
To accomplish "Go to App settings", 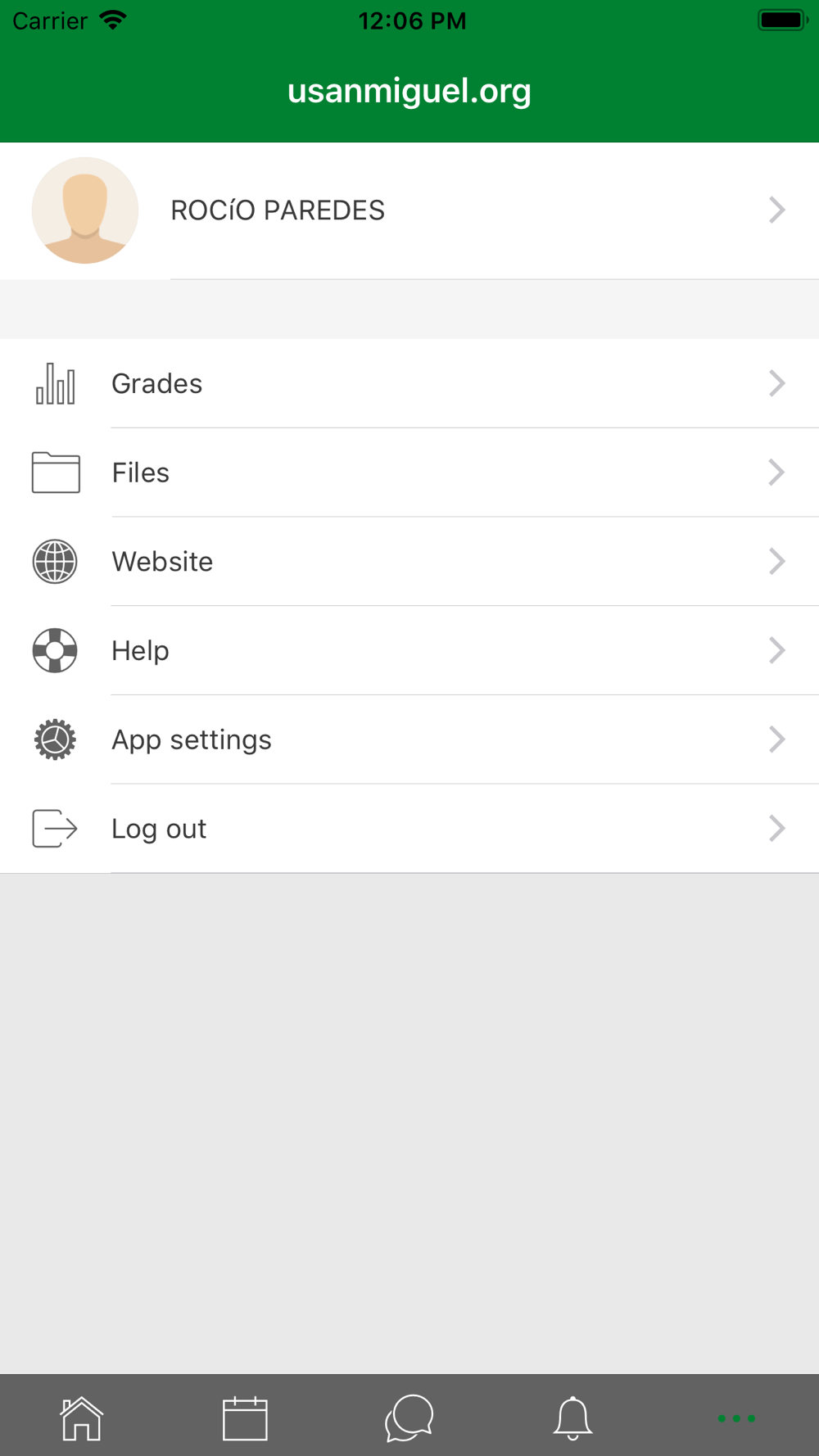I will [409, 739].
